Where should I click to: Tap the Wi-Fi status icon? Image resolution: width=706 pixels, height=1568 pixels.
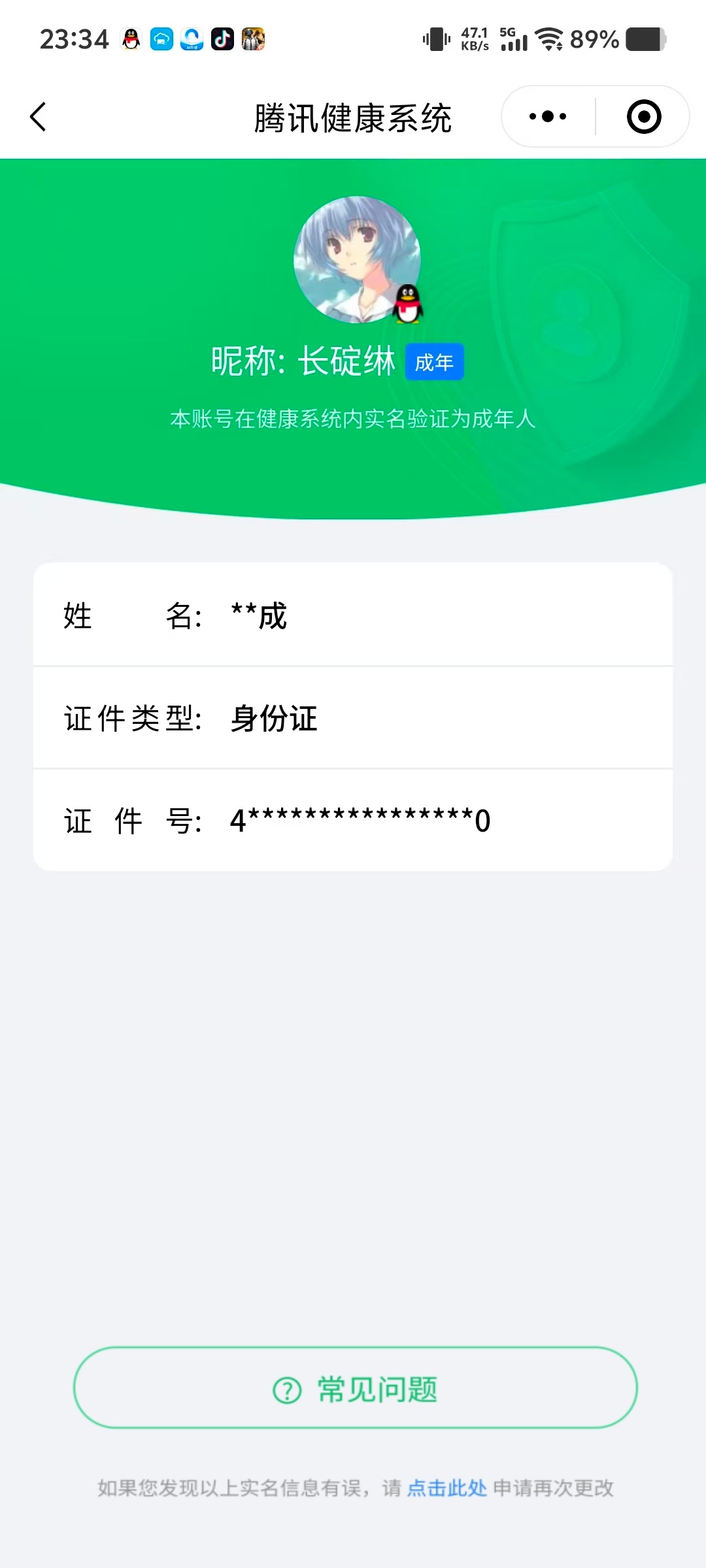point(549,39)
